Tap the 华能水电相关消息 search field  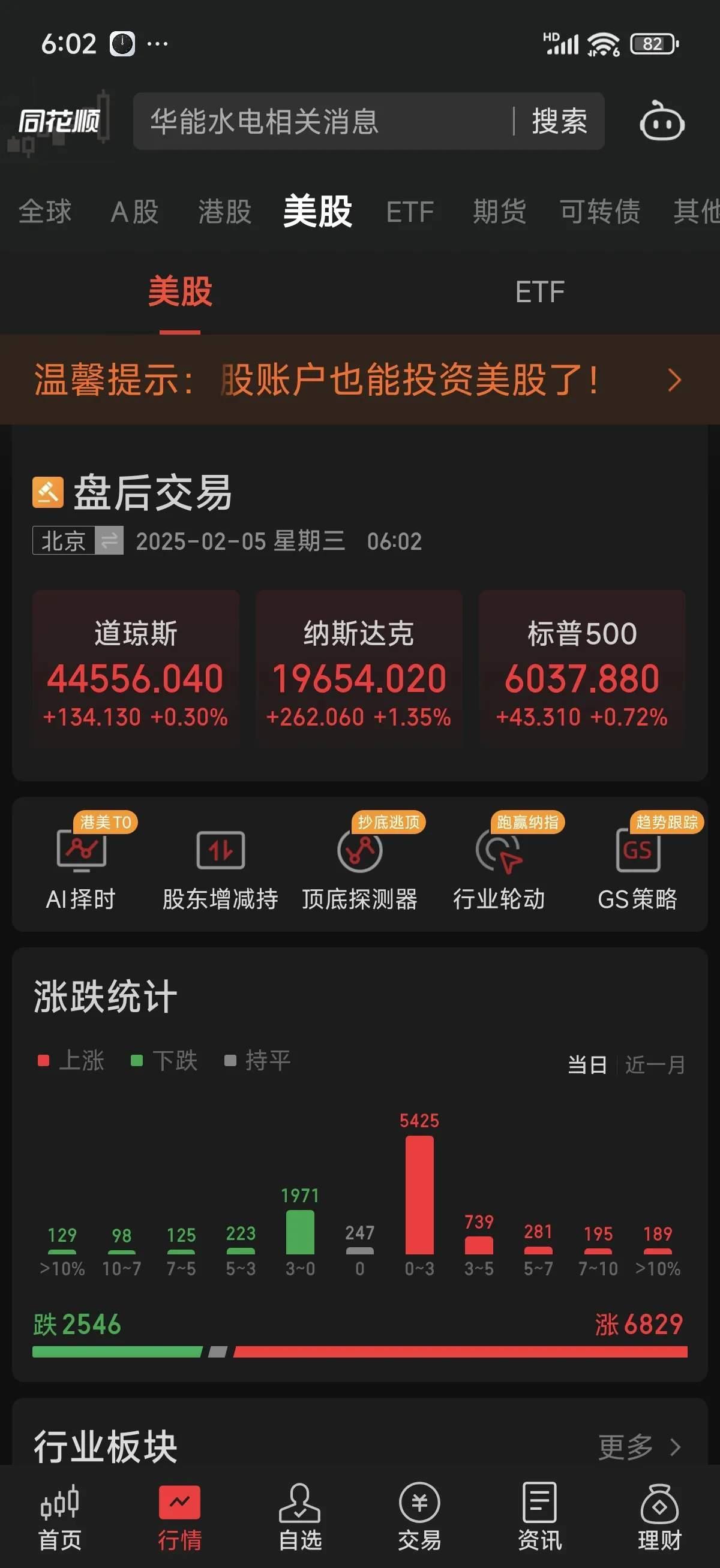pyautogui.click(x=323, y=122)
